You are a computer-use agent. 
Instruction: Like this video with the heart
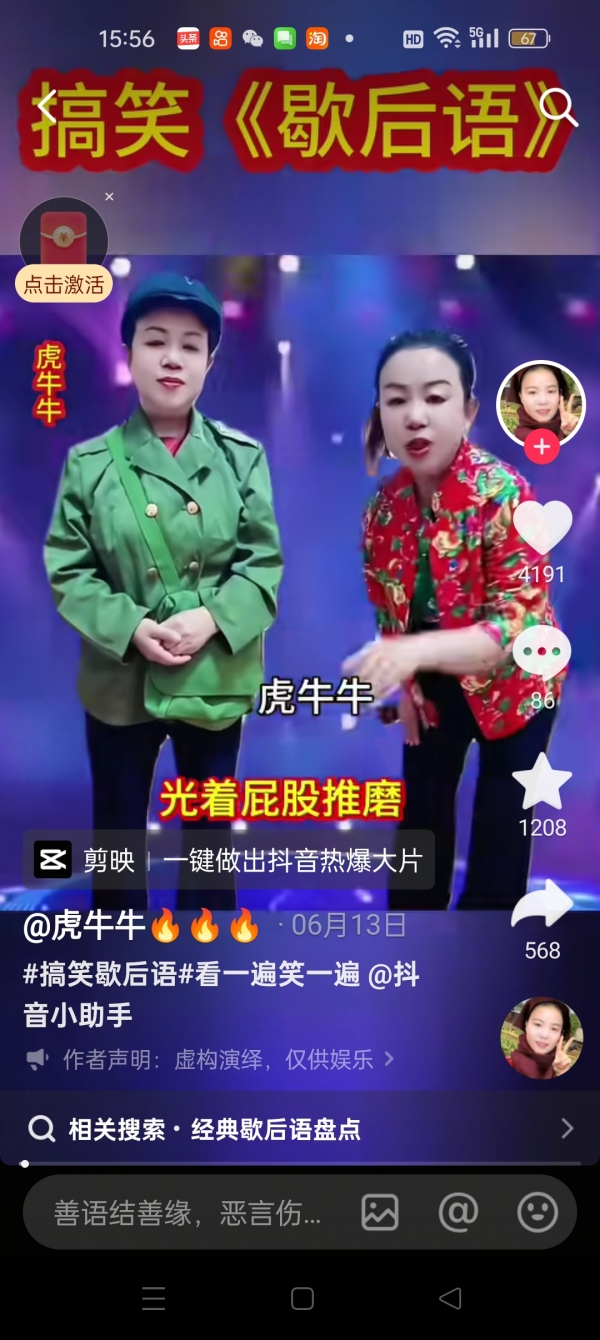542,527
